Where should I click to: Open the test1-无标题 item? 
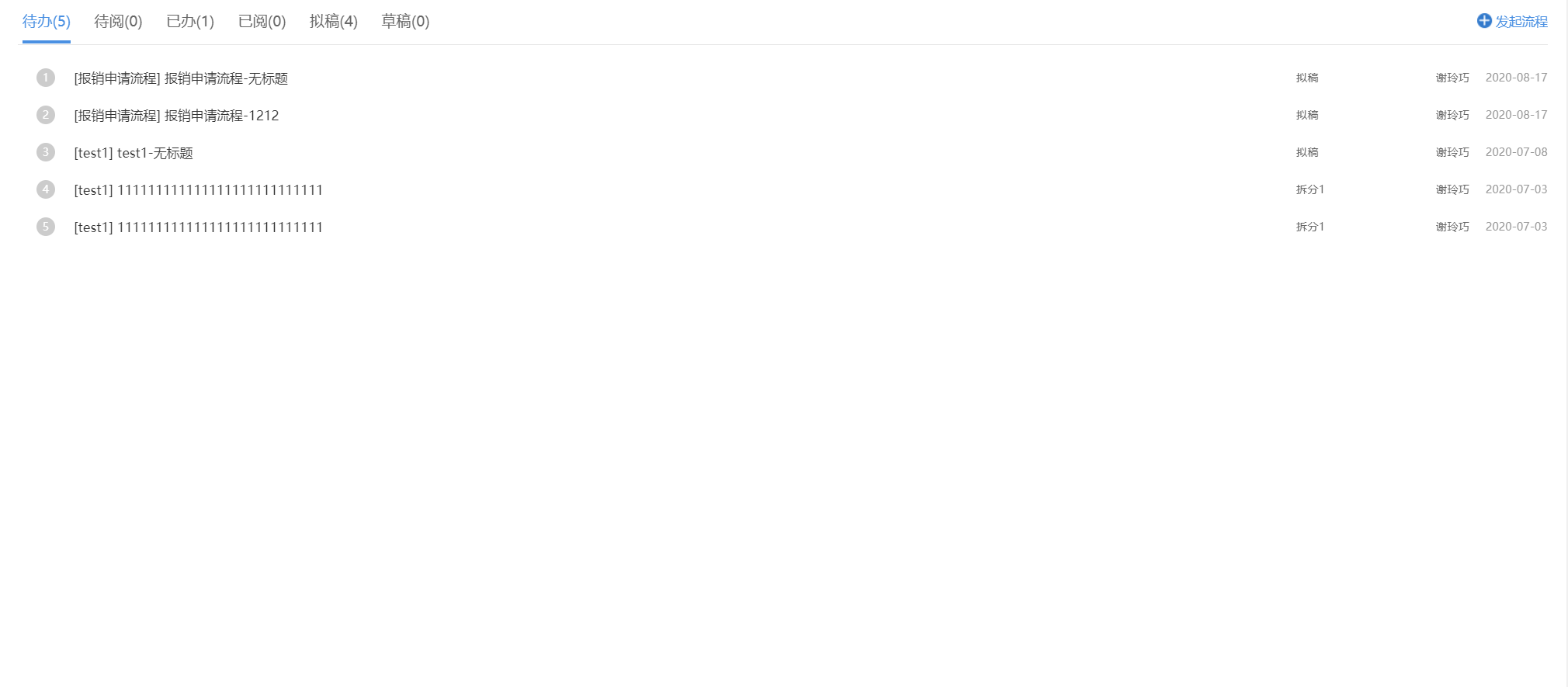(134, 153)
